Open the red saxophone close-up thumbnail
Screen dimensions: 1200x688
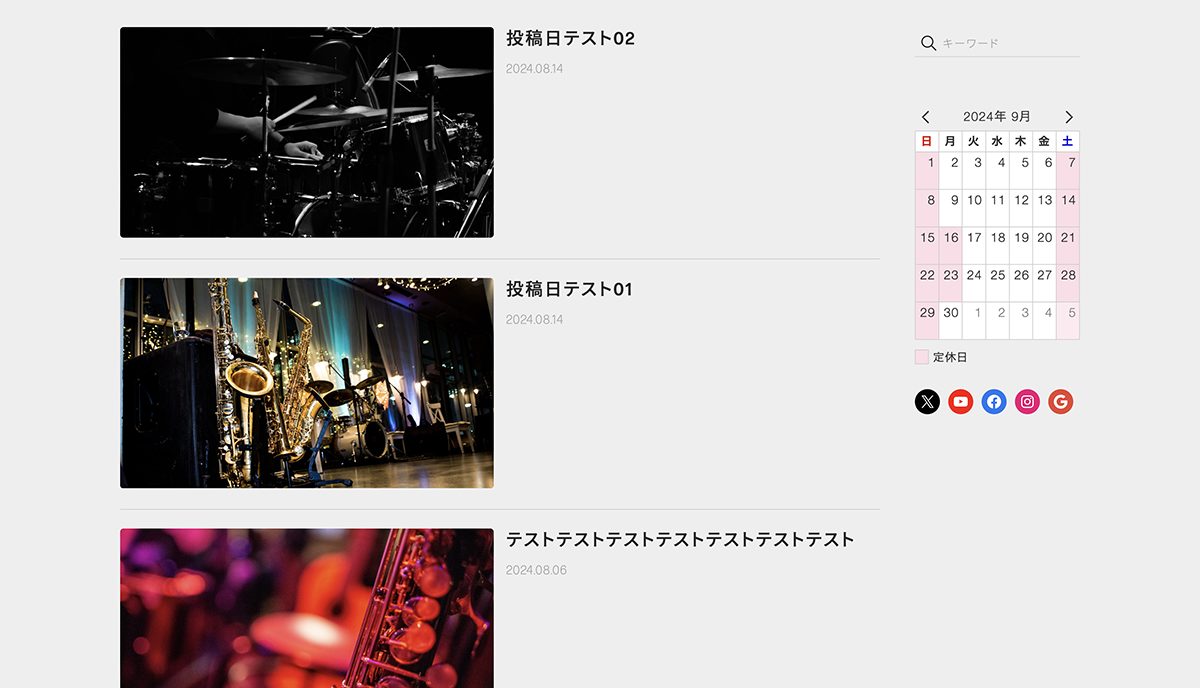[x=307, y=608]
